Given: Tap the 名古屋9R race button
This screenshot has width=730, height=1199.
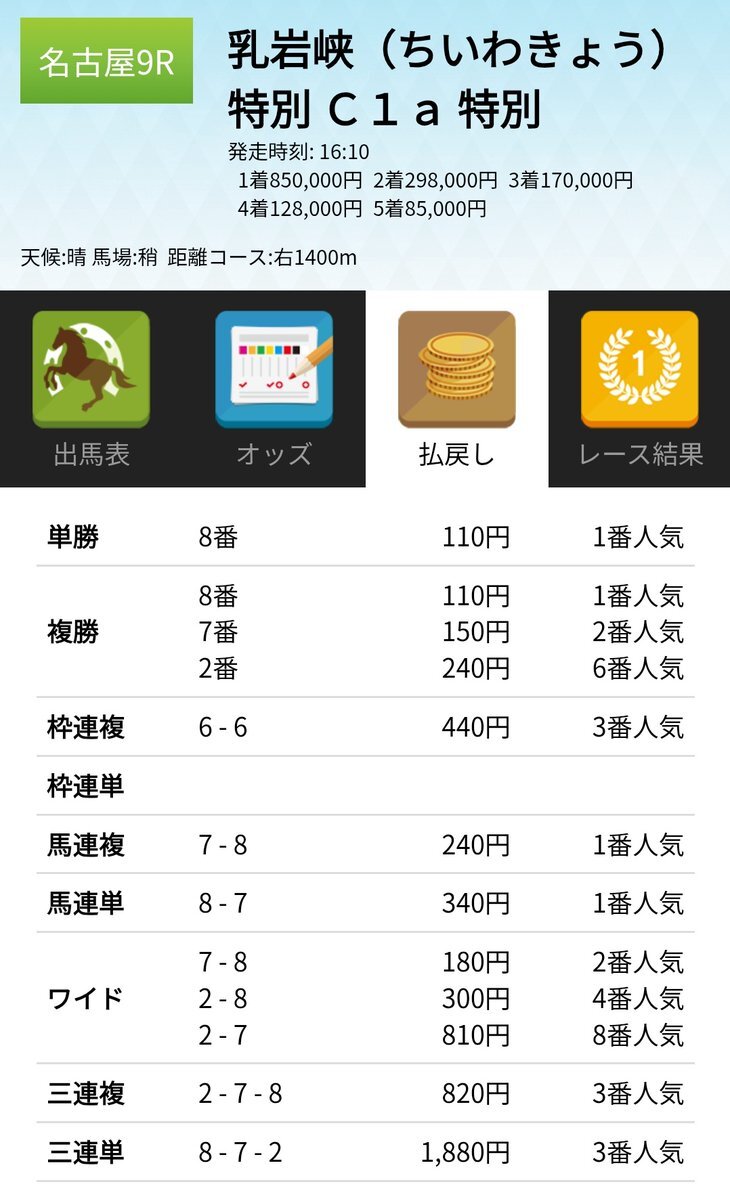Looking at the screenshot, I should (106, 61).
